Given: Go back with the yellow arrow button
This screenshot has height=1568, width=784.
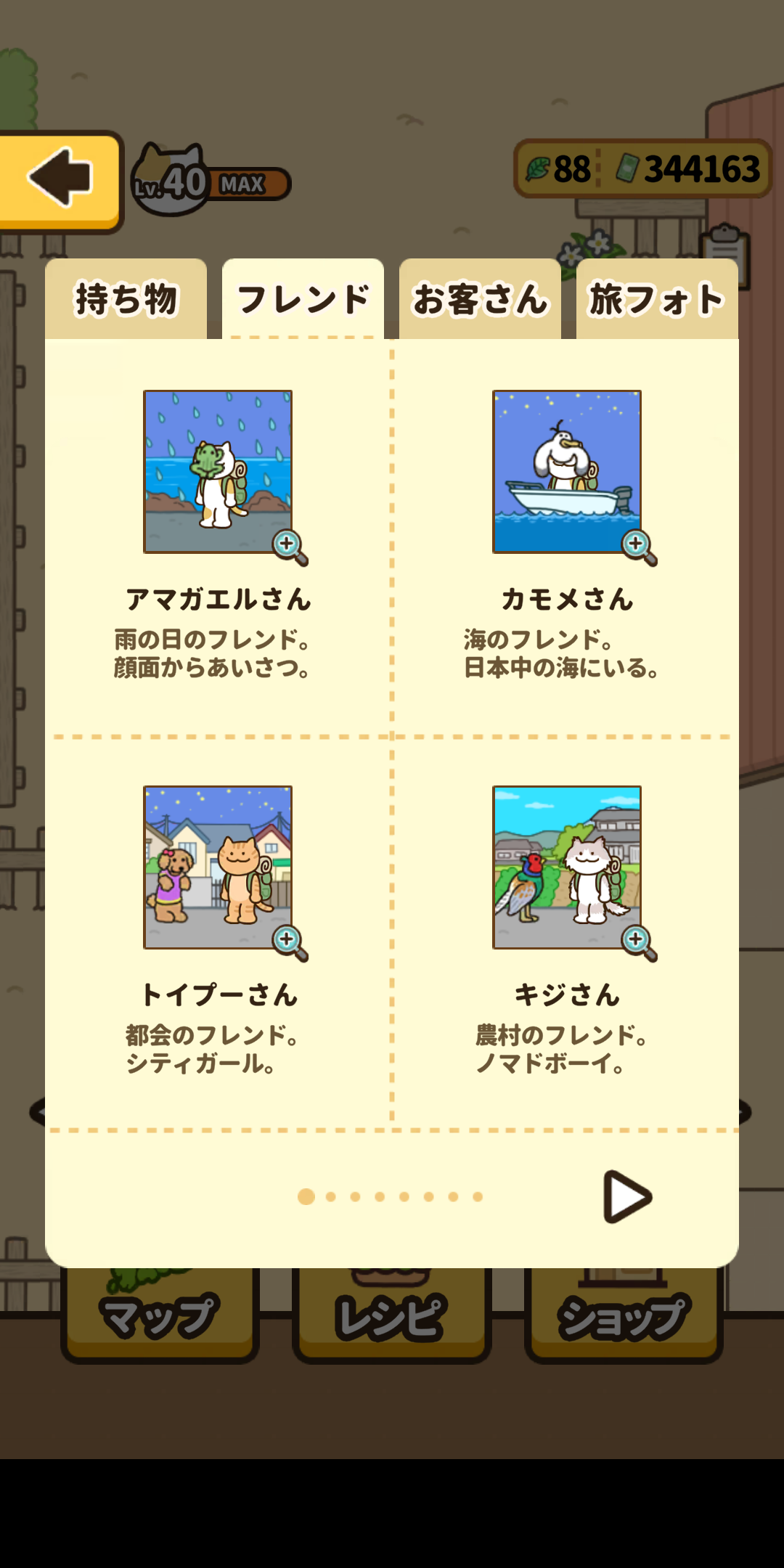Looking at the screenshot, I should [60, 178].
